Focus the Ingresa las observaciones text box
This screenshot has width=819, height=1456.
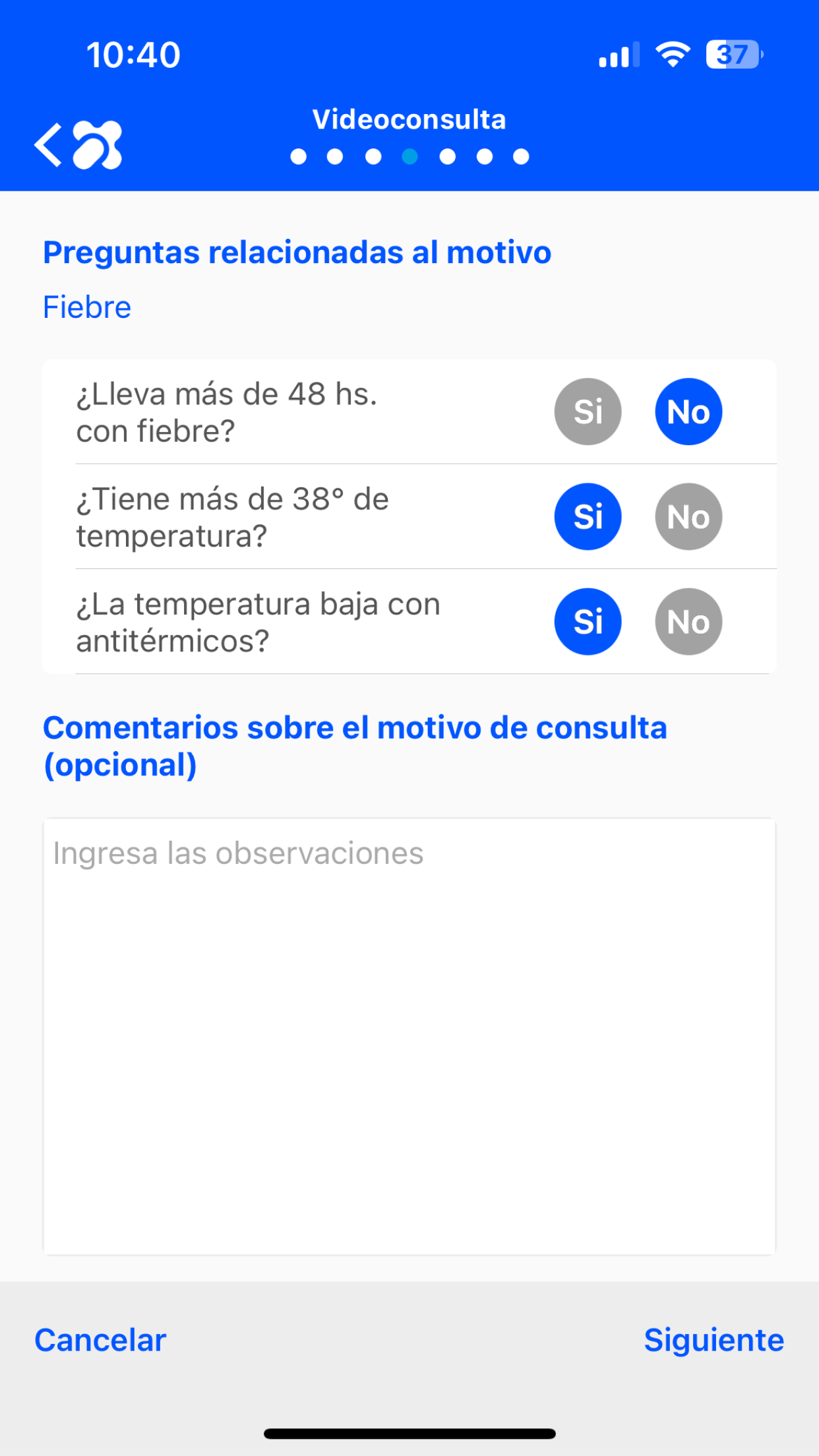click(x=409, y=1036)
